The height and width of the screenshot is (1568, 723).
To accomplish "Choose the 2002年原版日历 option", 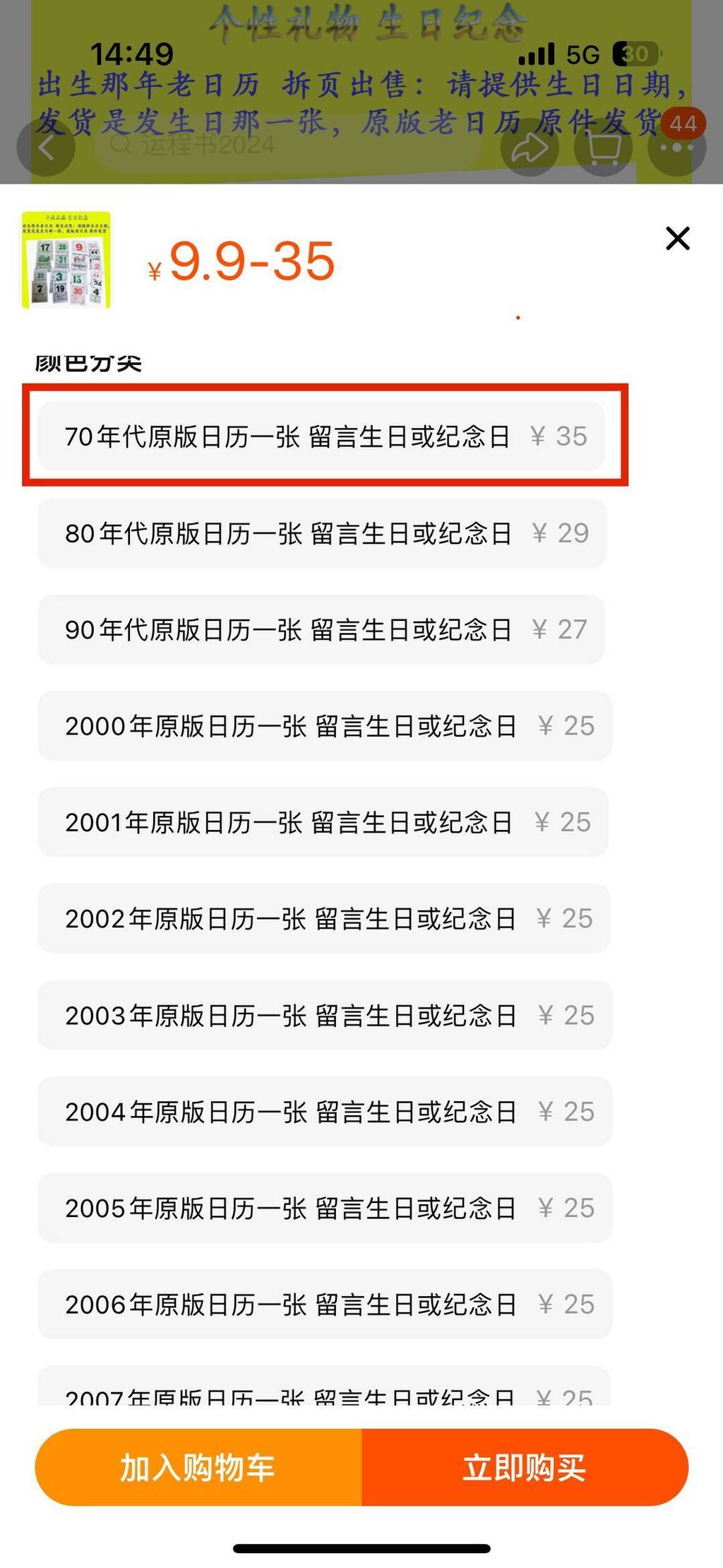I will (323, 919).
